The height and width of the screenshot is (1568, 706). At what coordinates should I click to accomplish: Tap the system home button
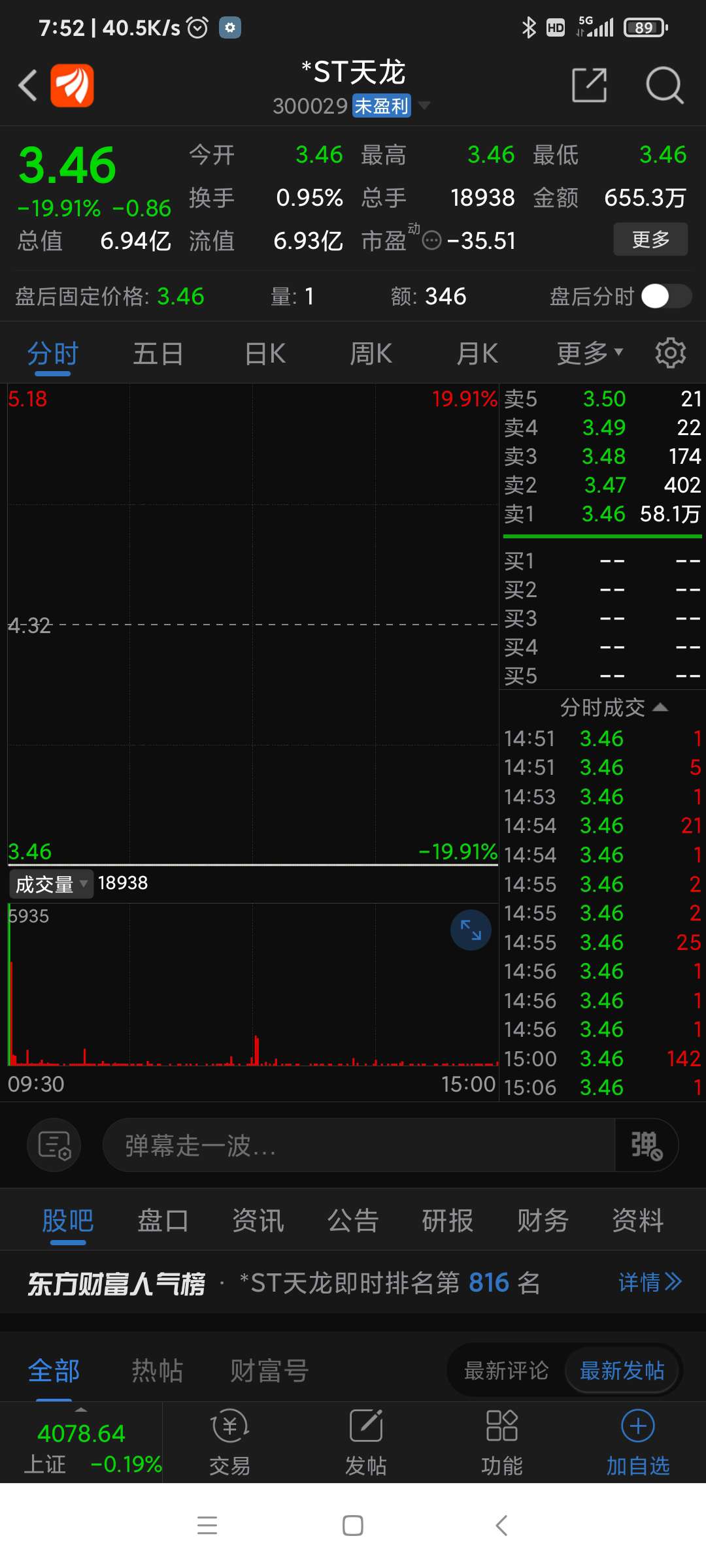[353, 1526]
